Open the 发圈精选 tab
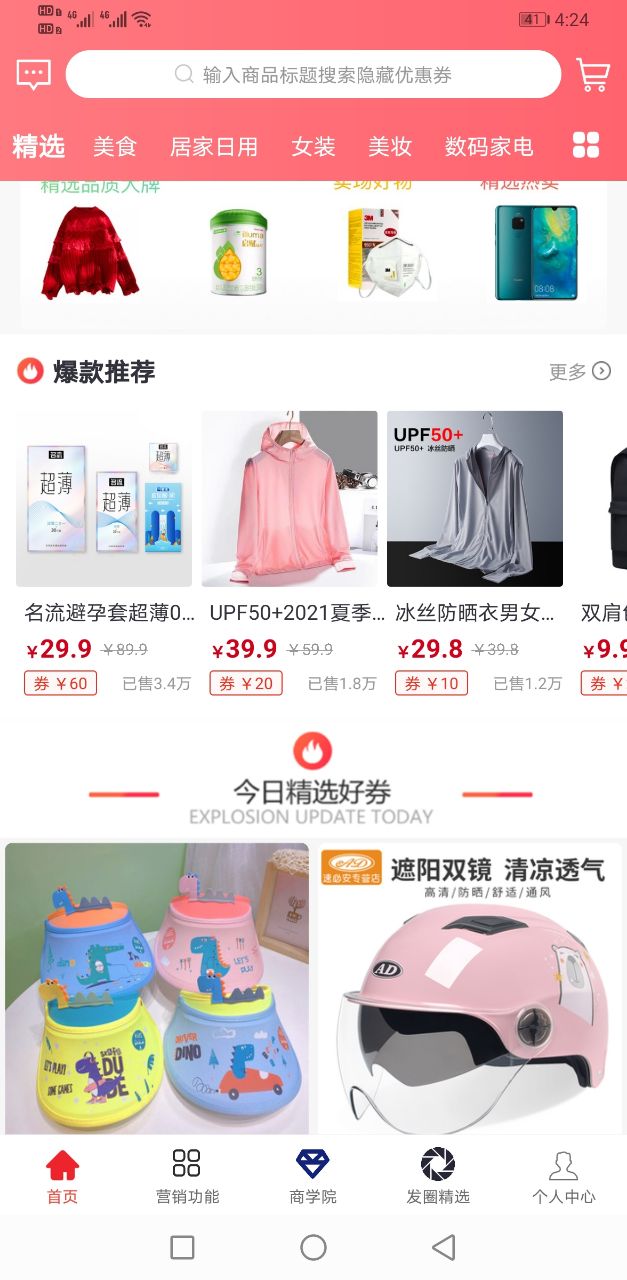The width and height of the screenshot is (627, 1280). tap(438, 1176)
